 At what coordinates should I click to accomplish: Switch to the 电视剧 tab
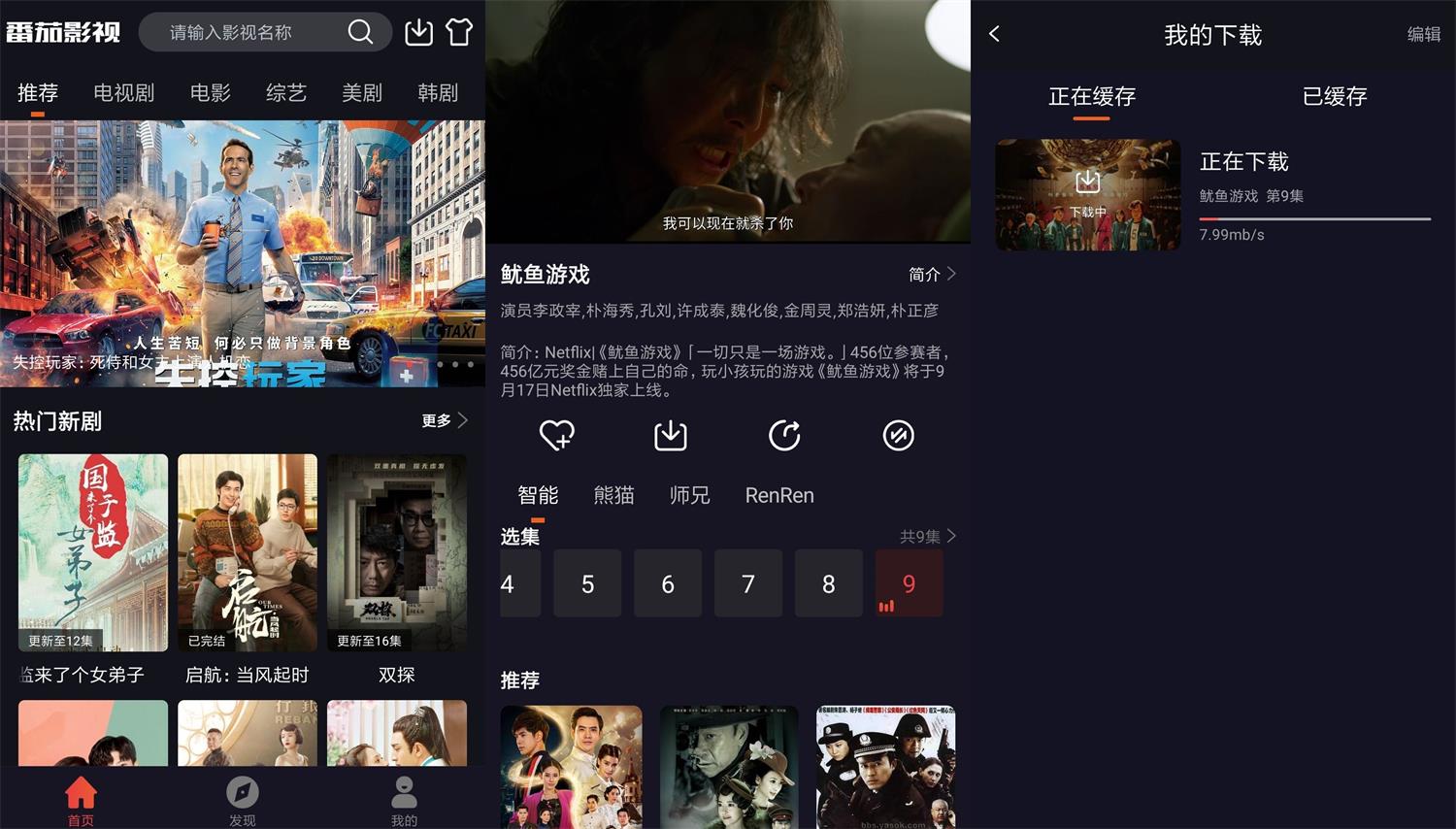pyautogui.click(x=123, y=92)
